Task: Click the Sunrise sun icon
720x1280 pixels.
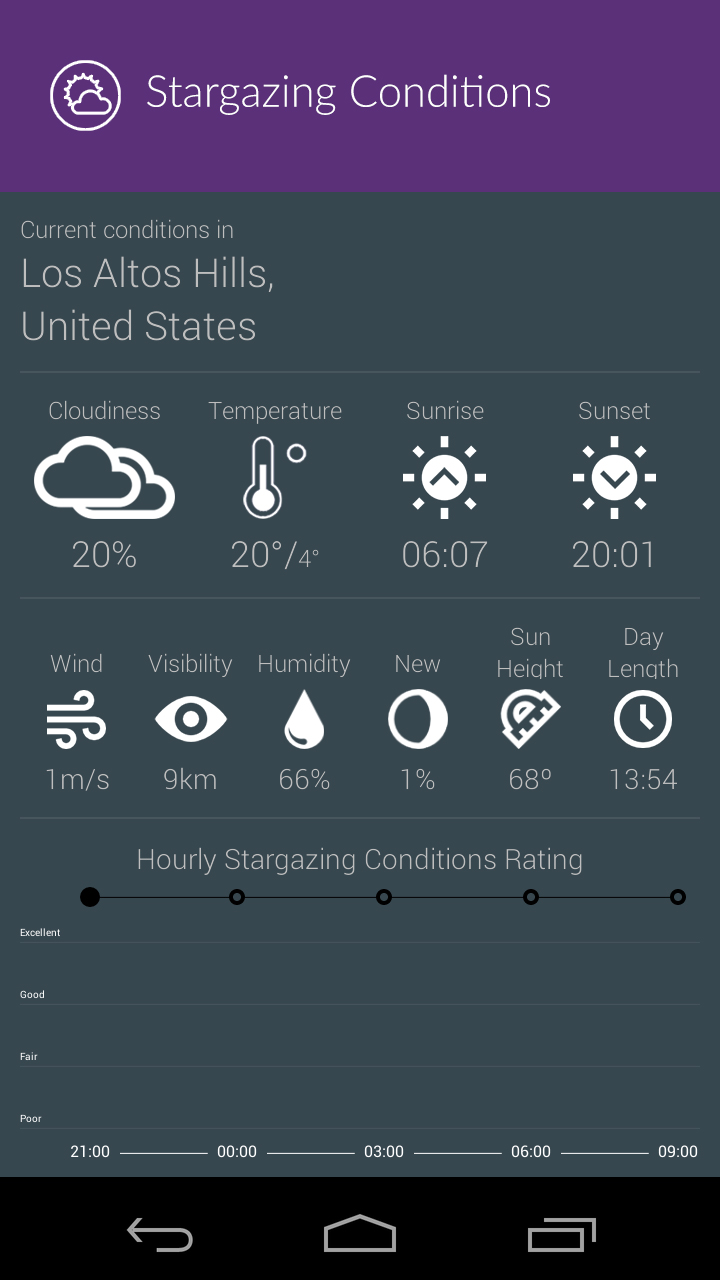Action: (x=444, y=478)
